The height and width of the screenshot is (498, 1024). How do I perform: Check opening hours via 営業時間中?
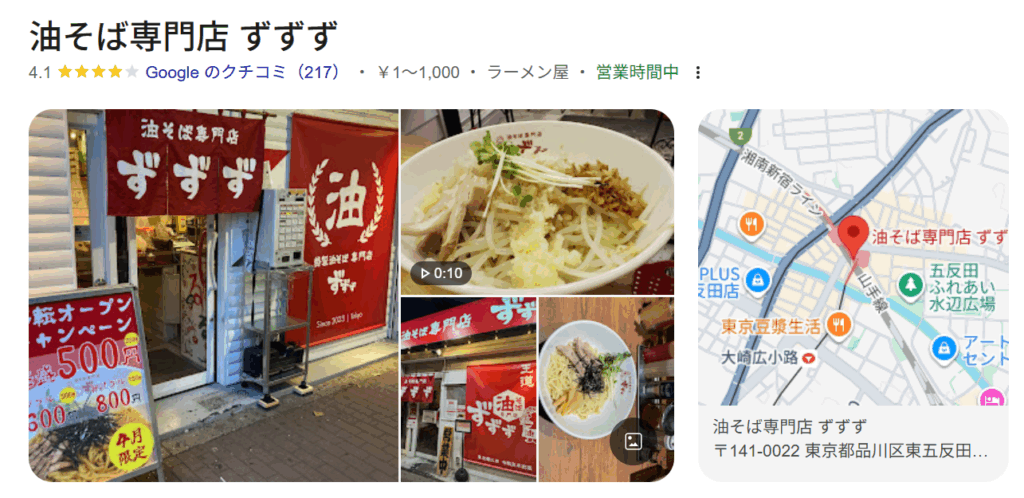point(637,72)
